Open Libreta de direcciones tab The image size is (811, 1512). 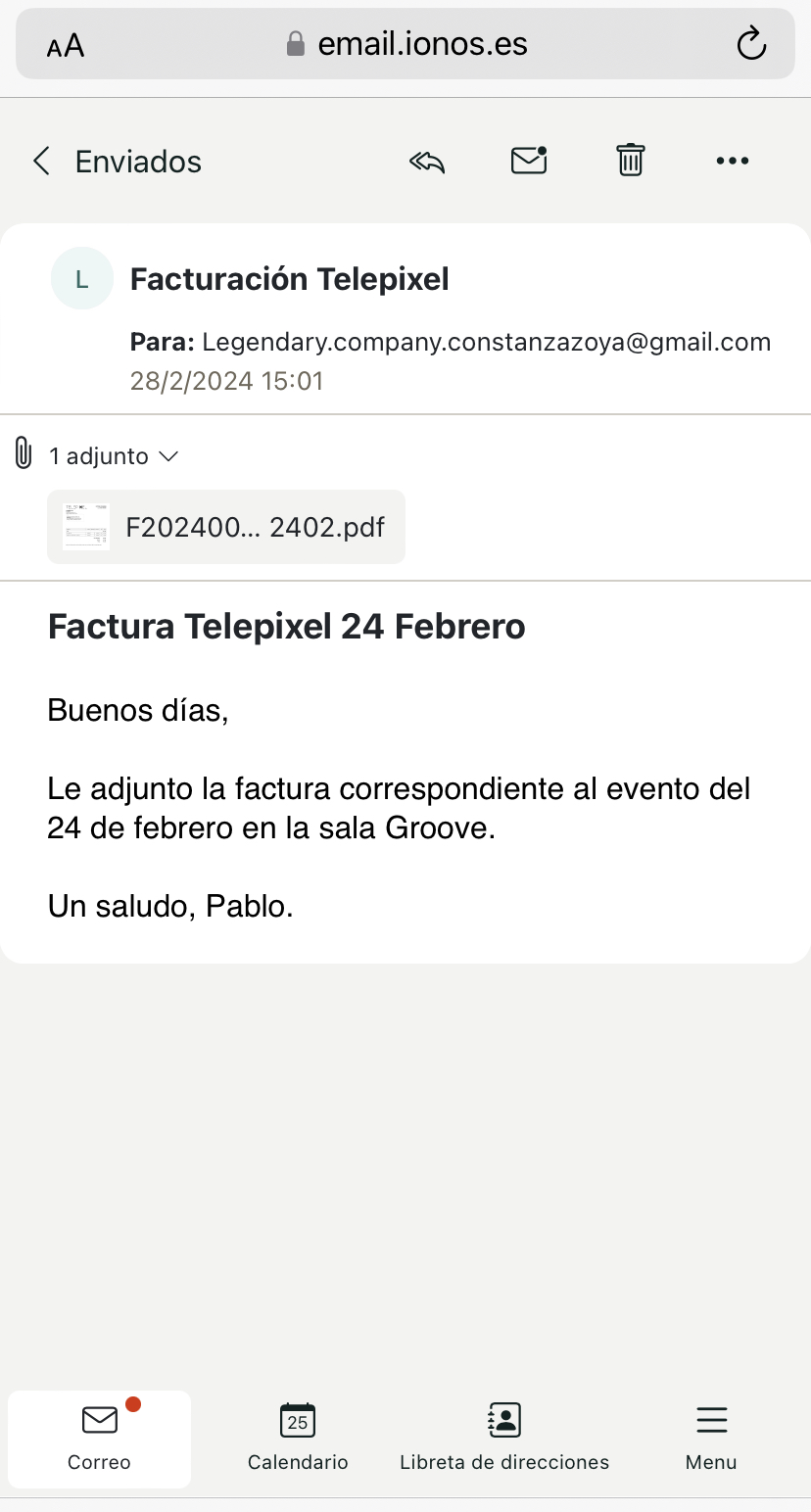pos(504,1438)
